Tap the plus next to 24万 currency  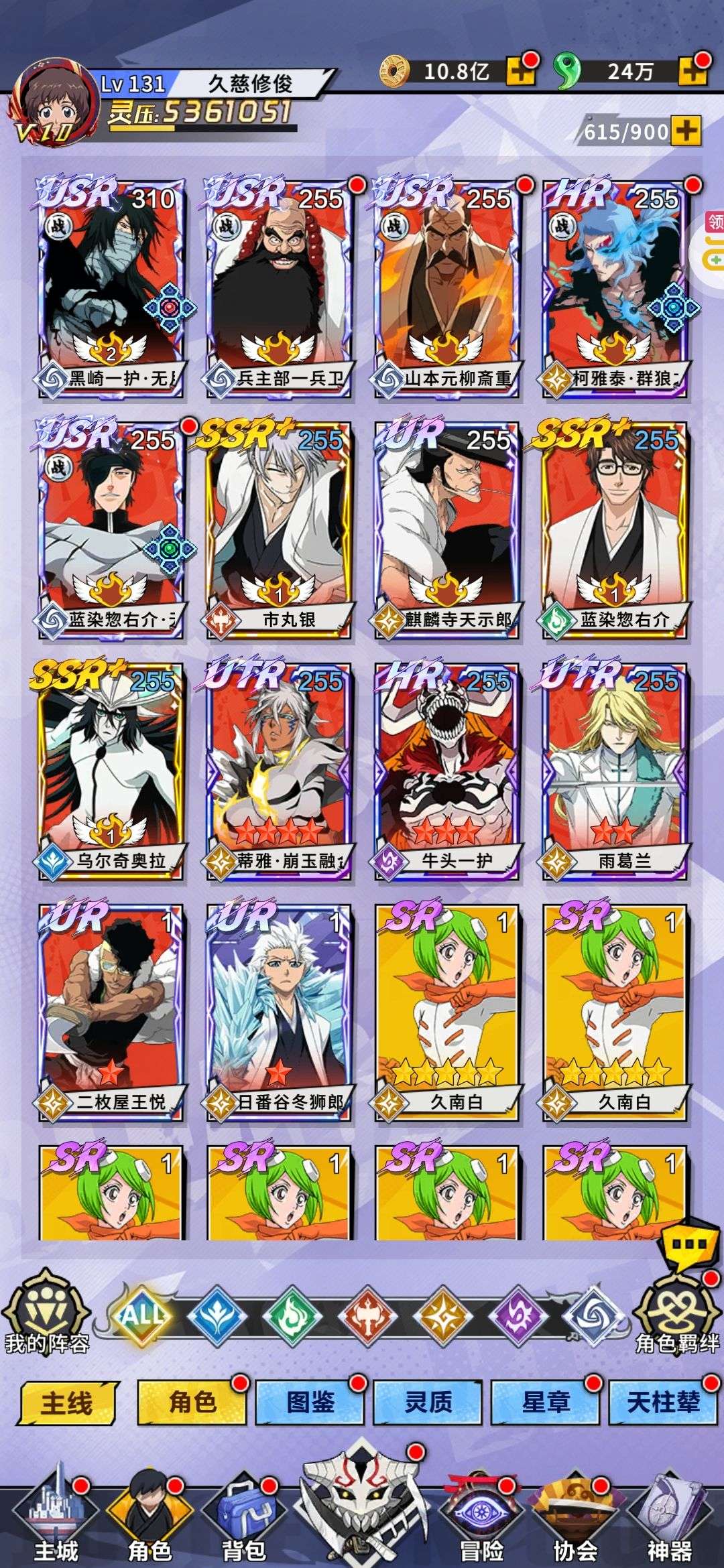click(x=692, y=70)
